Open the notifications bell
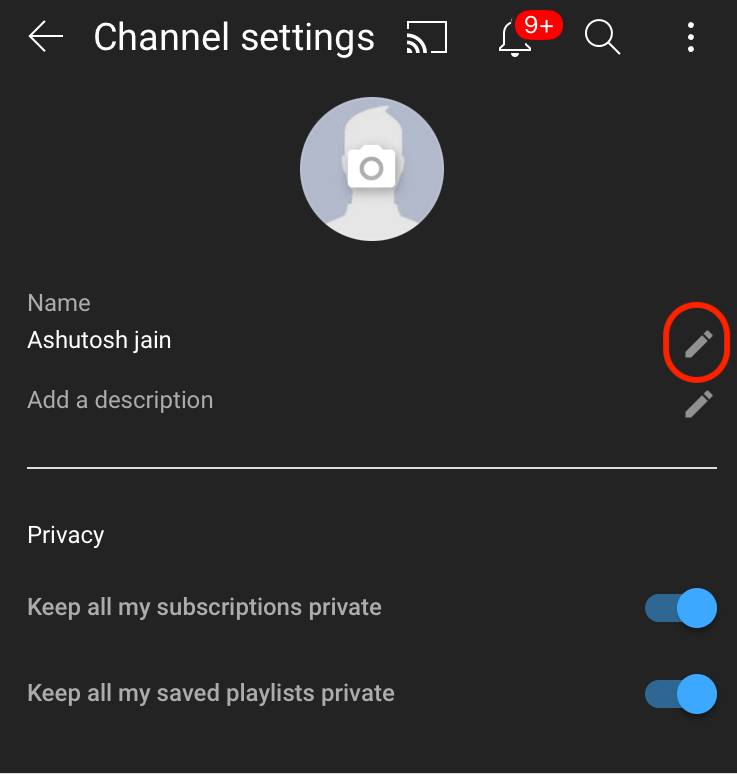The image size is (737, 774). (516, 39)
